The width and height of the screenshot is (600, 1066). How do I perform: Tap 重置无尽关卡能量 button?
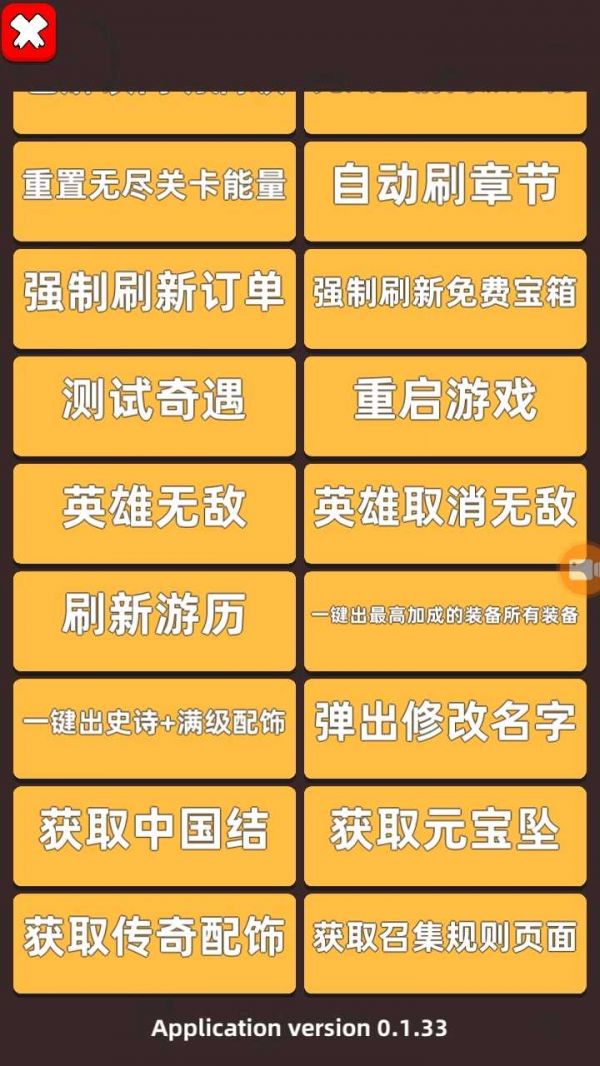(154, 192)
